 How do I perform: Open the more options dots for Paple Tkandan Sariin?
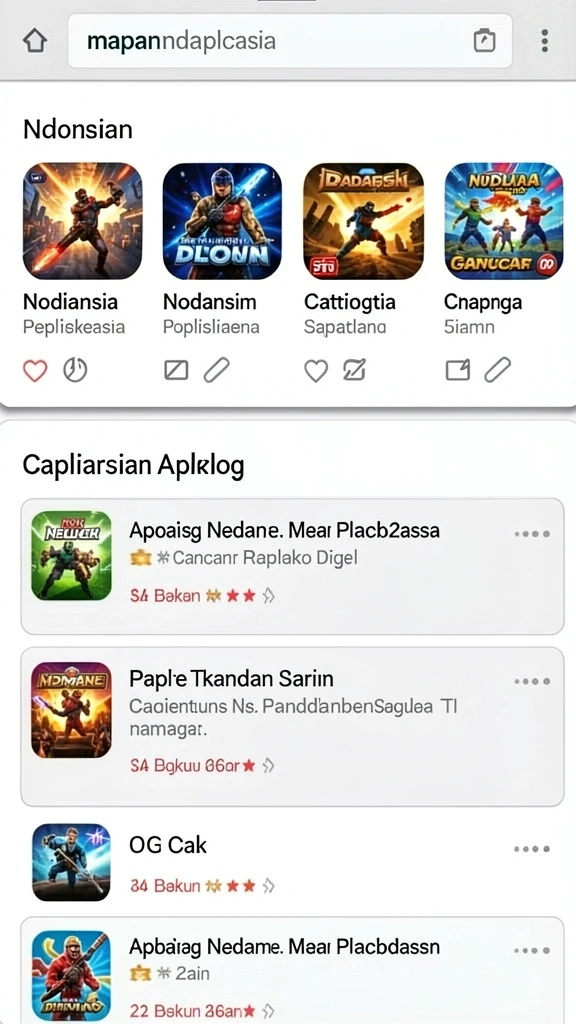pyautogui.click(x=532, y=681)
